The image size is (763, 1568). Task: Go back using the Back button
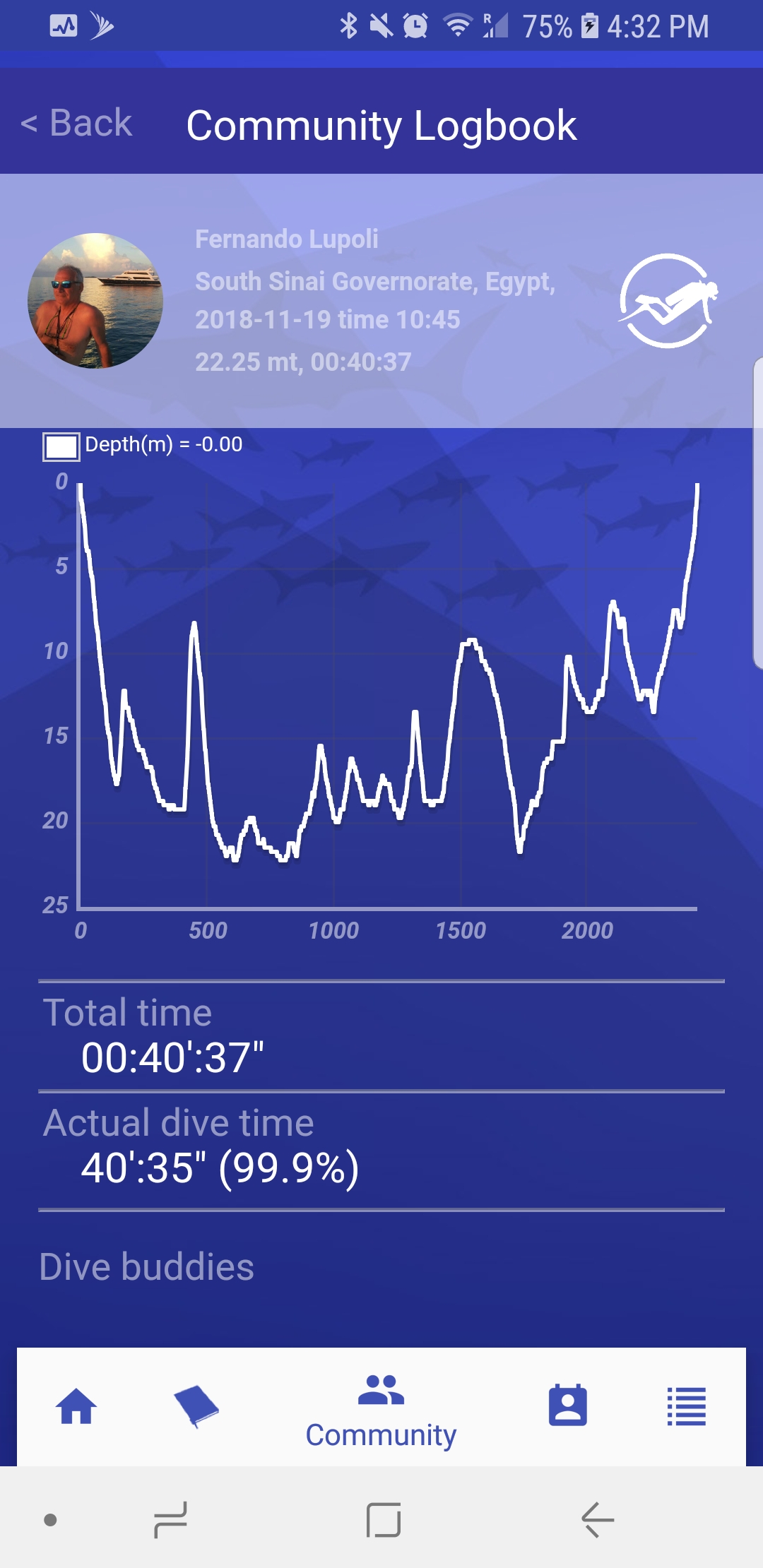pyautogui.click(x=76, y=124)
